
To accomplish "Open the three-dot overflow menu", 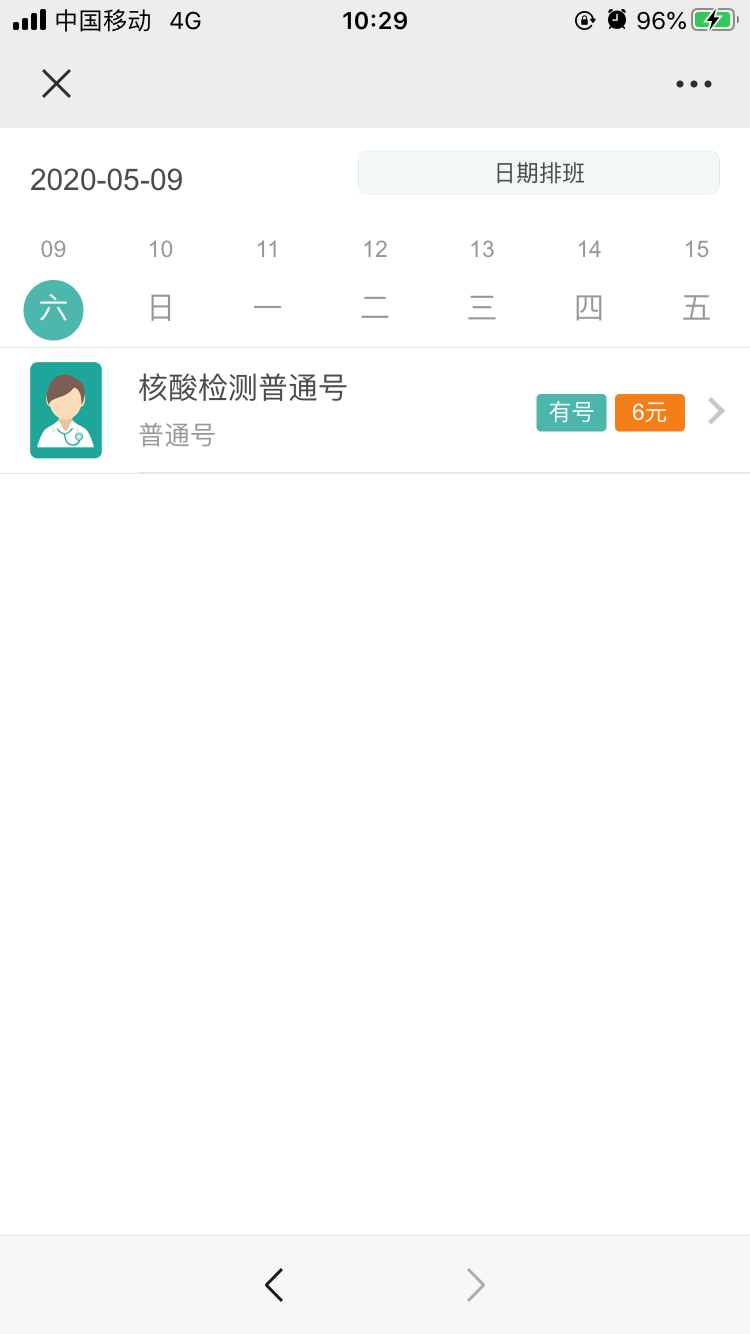I will [x=693, y=84].
